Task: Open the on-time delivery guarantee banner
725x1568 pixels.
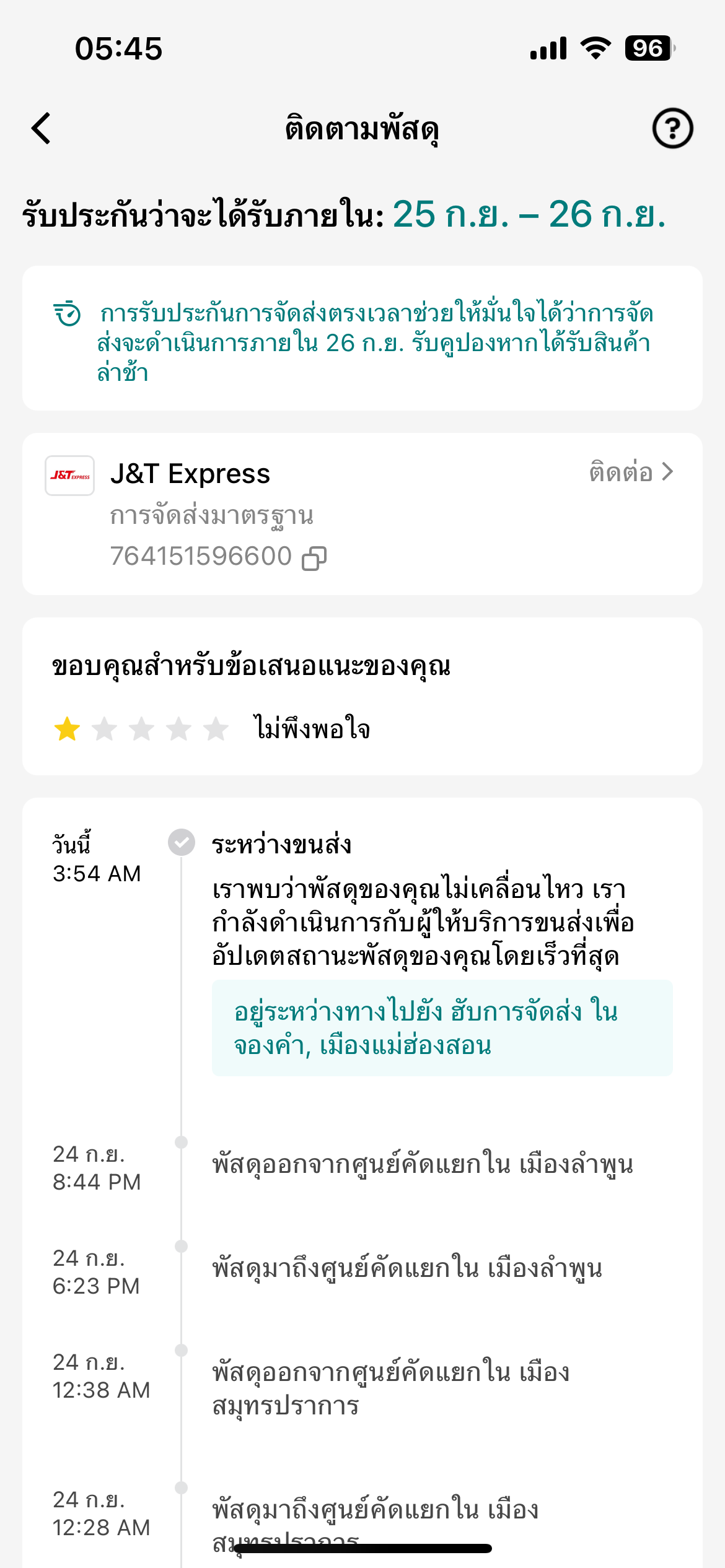Action: [x=362, y=338]
